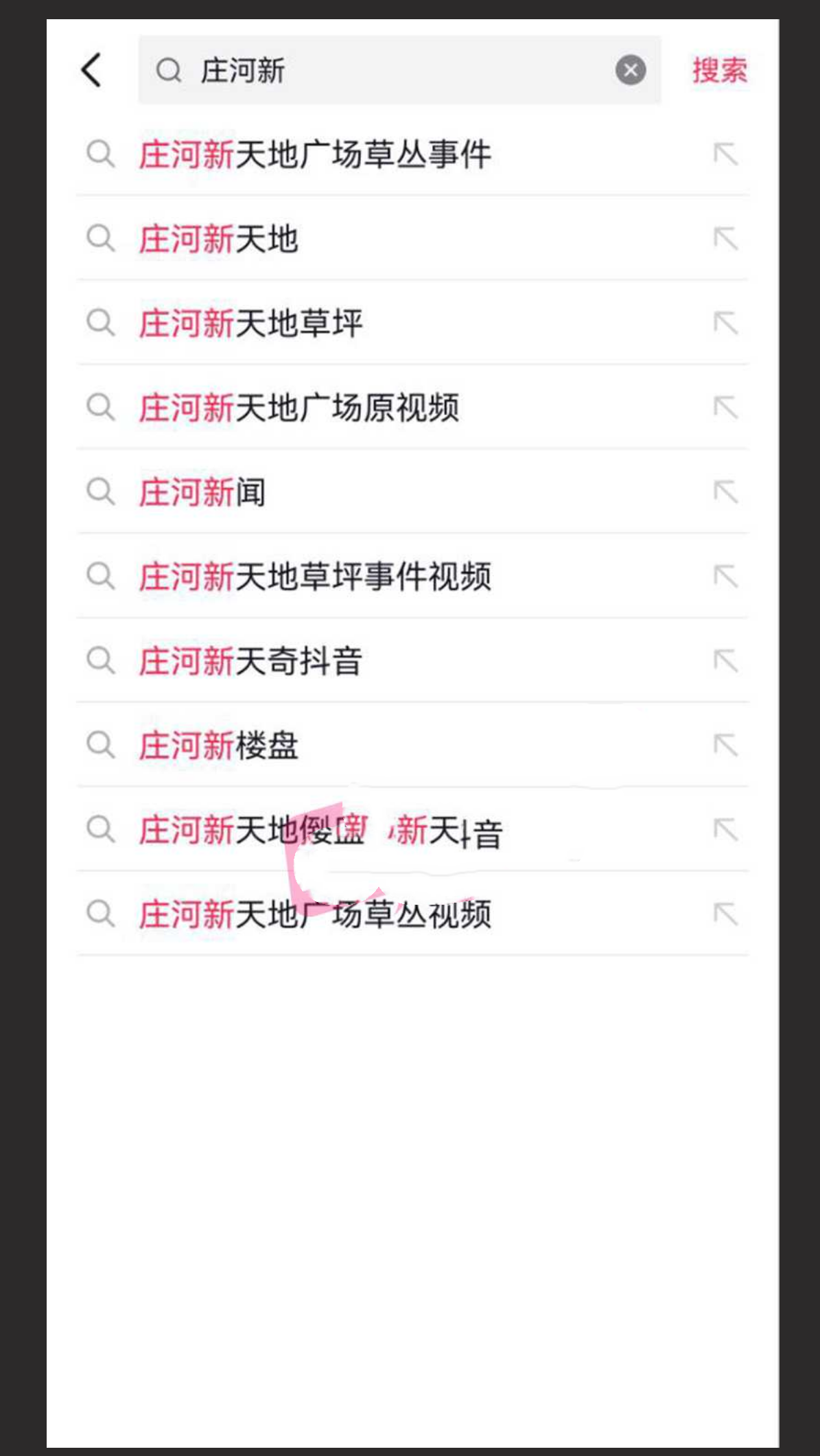
Task: Click the fill-arrow next to 庄河新天地广场草丛事件
Action: tap(726, 154)
